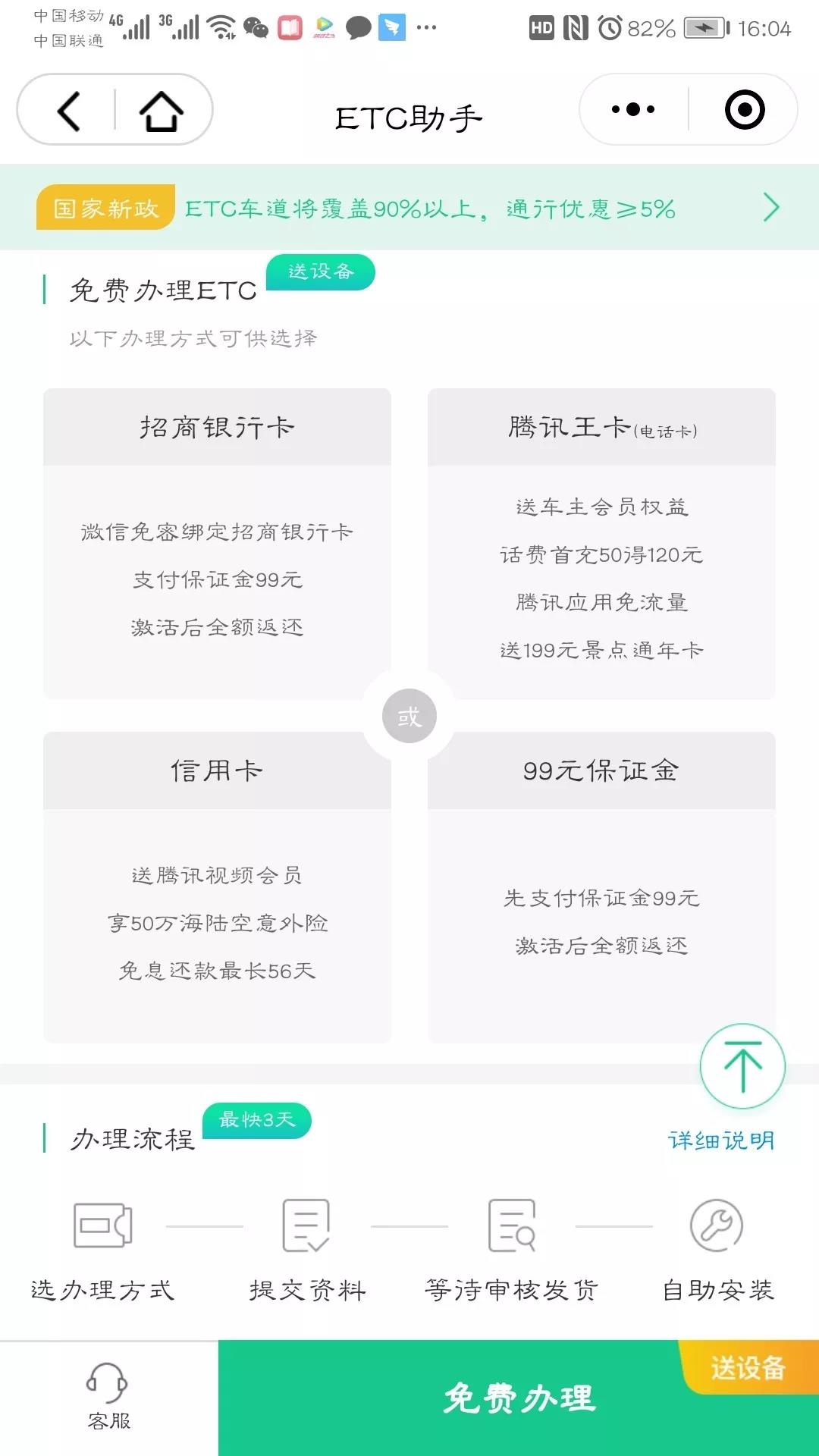819x1456 pixels.
Task: Close the mini program with the circle icon
Action: point(744,110)
